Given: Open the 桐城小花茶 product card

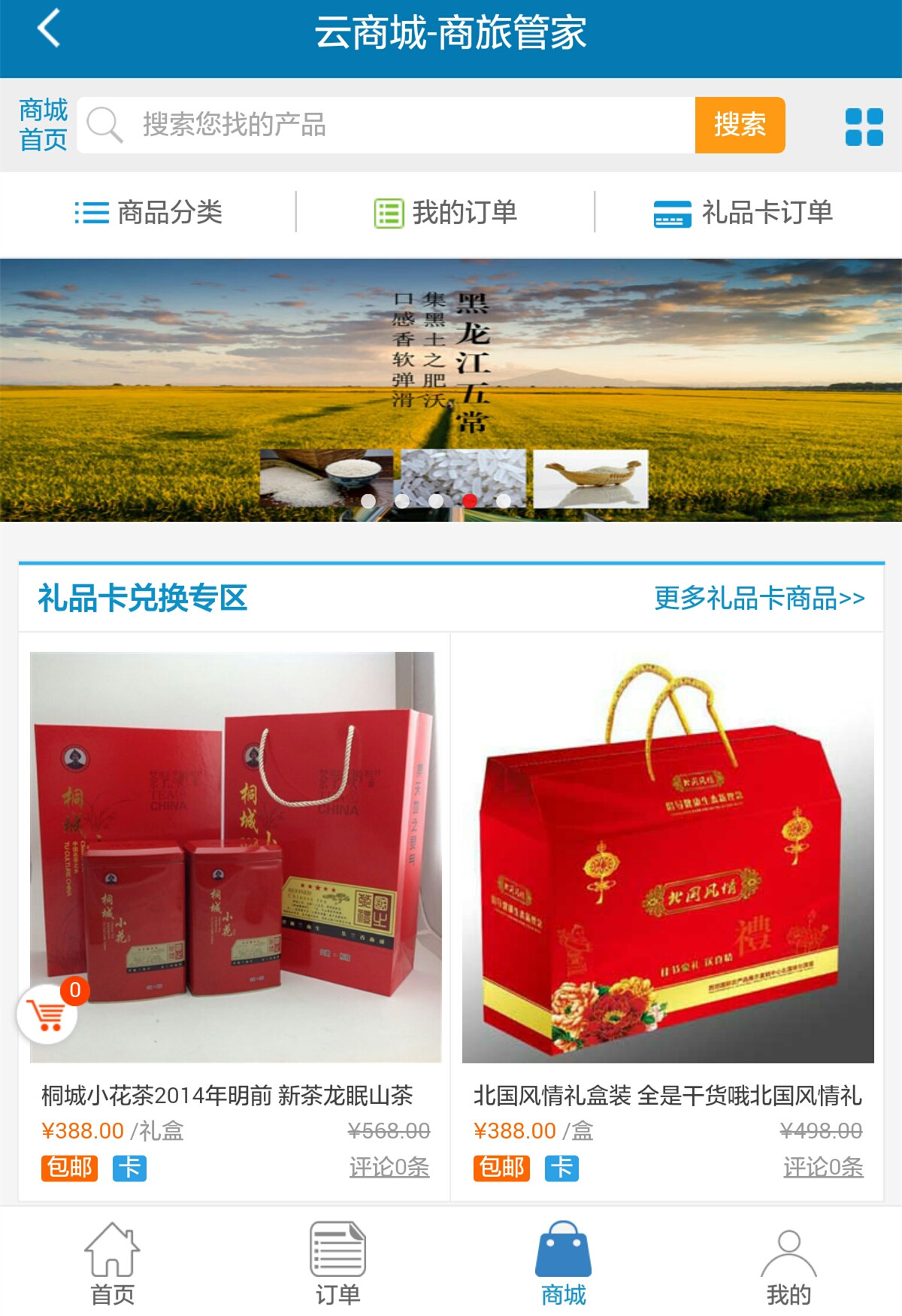Looking at the screenshot, I should 235,857.
